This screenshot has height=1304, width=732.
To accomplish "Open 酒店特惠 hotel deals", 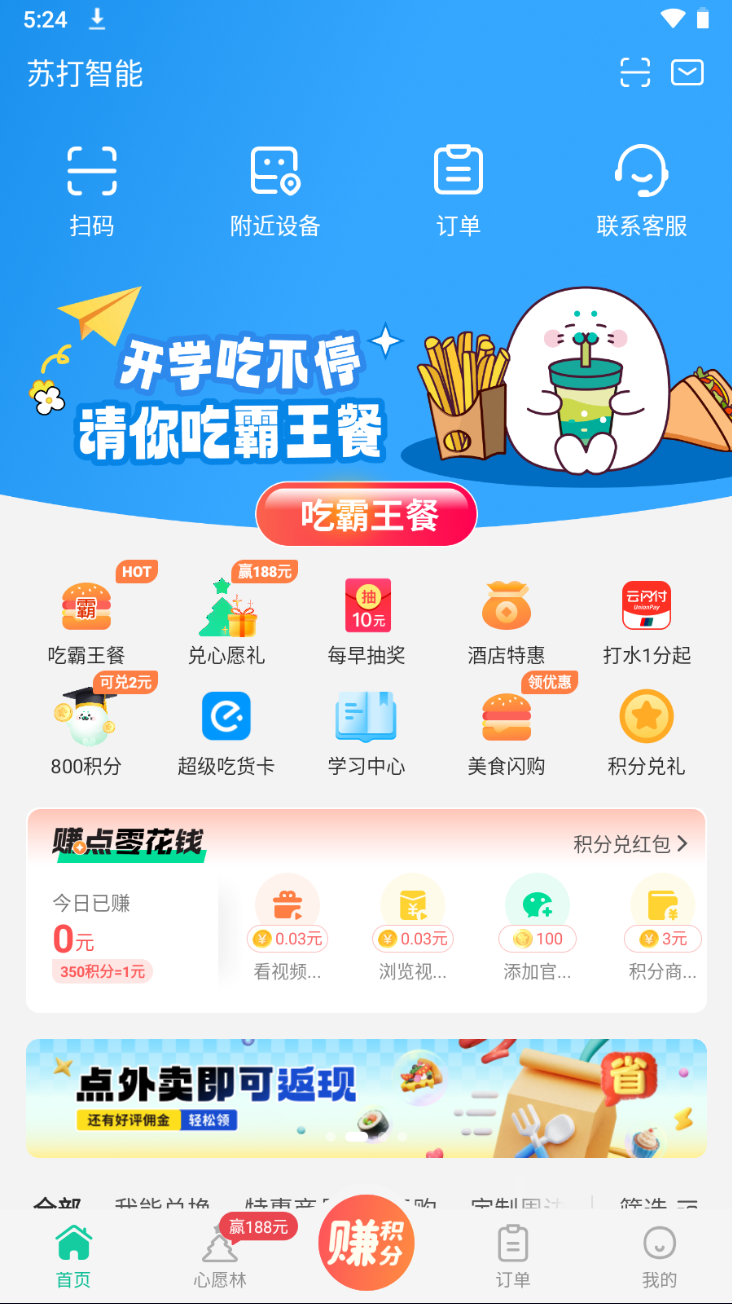I will pos(506,621).
